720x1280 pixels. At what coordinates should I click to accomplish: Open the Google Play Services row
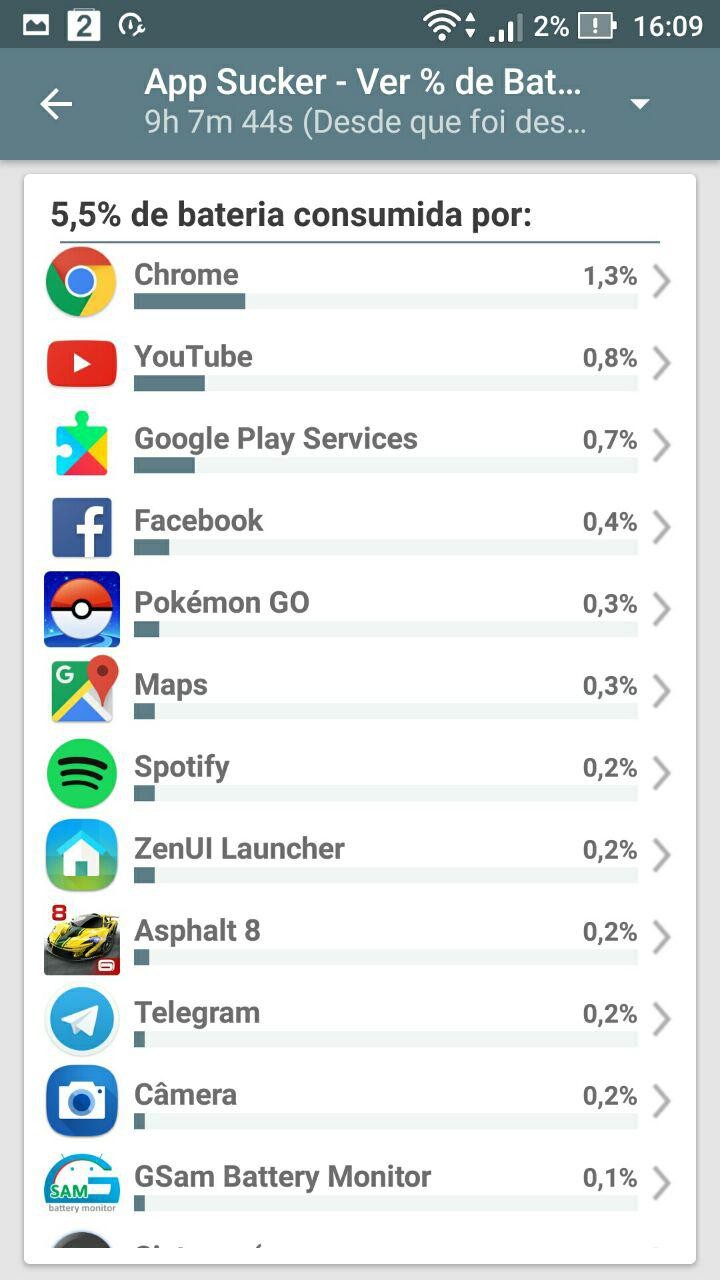click(x=360, y=446)
